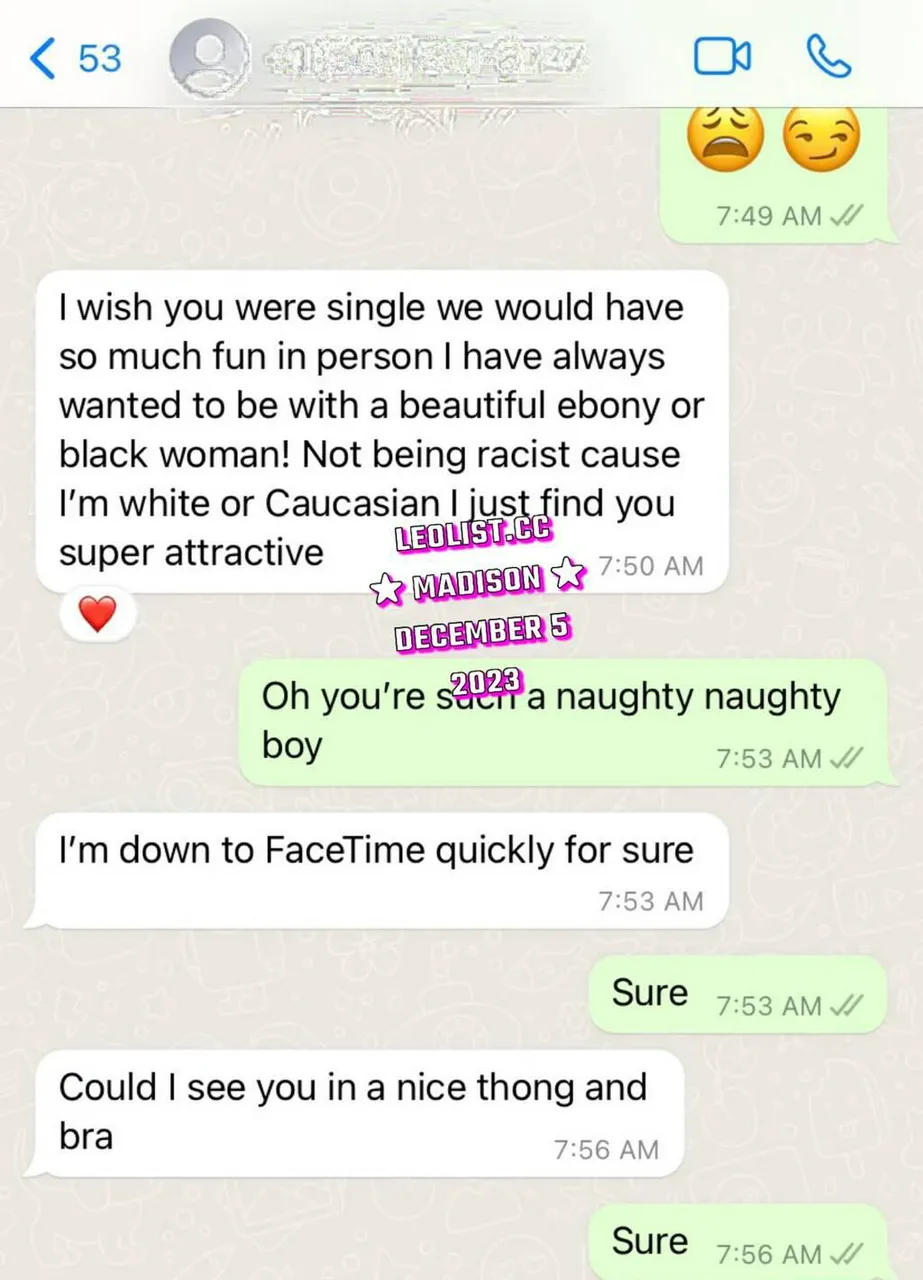The height and width of the screenshot is (1280, 923).
Task: Start a video call with this contact
Action: 722,57
